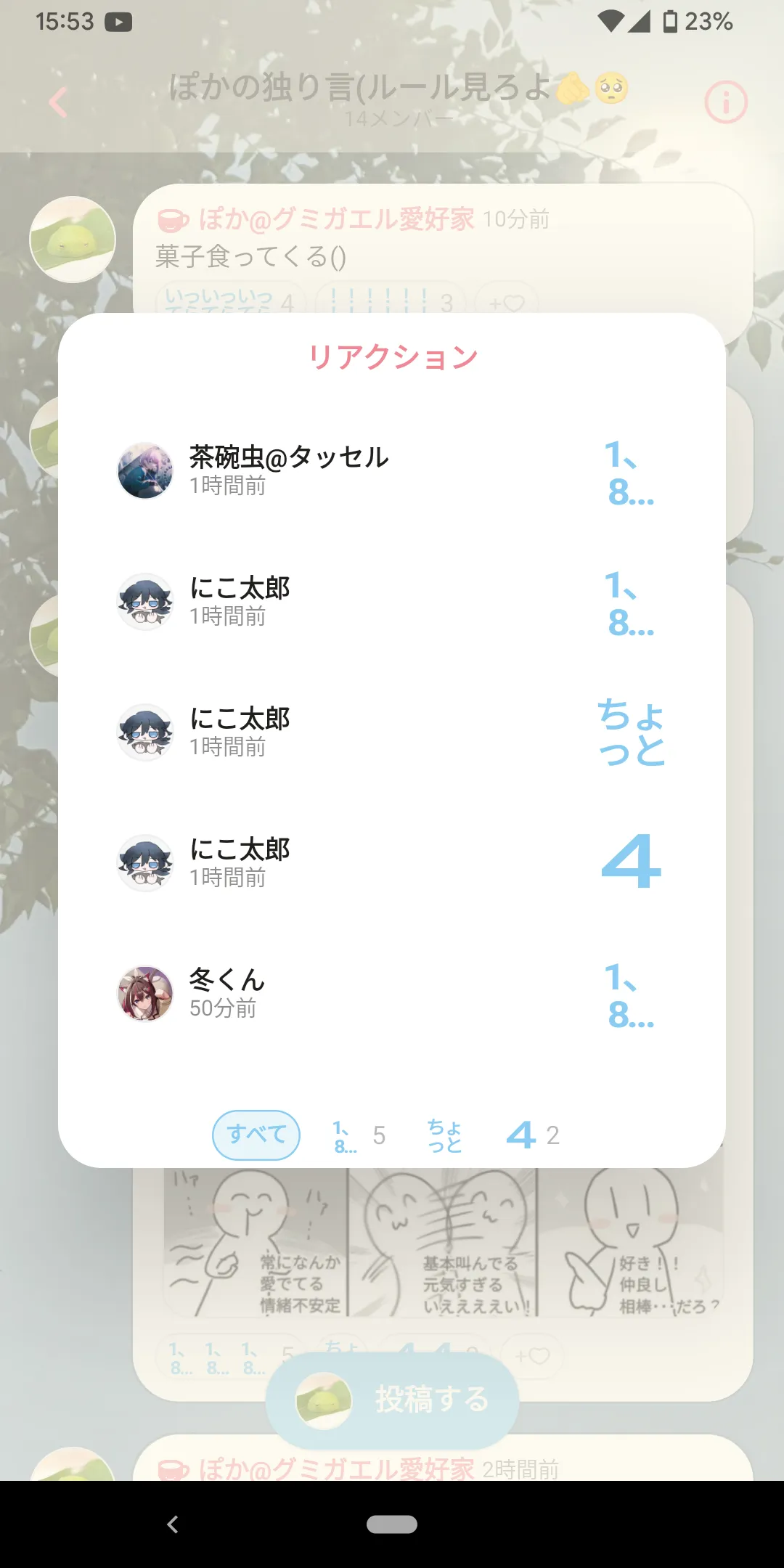Open 茶碗虫@タッセル's reaction row
This screenshot has height=1568, width=784.
[392, 470]
